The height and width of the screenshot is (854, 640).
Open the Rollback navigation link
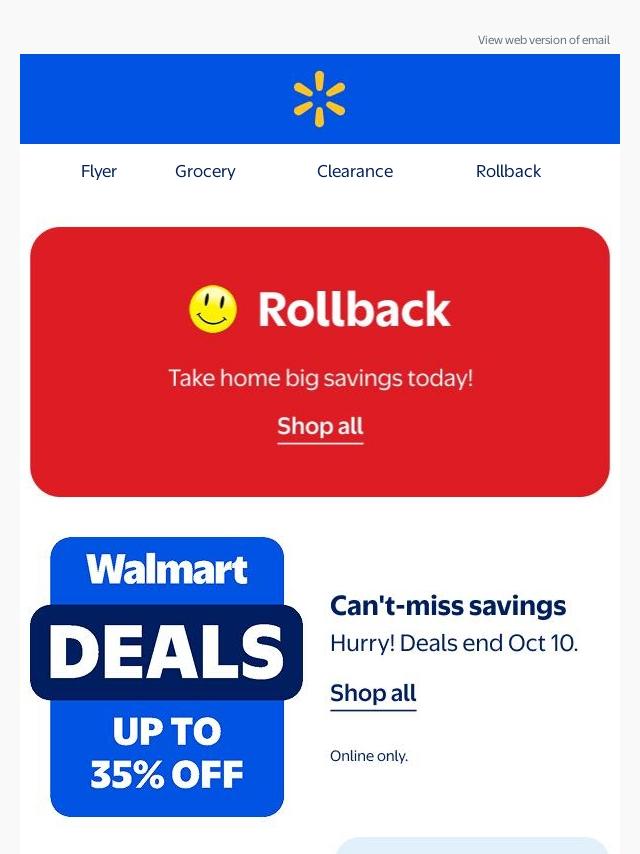508,171
